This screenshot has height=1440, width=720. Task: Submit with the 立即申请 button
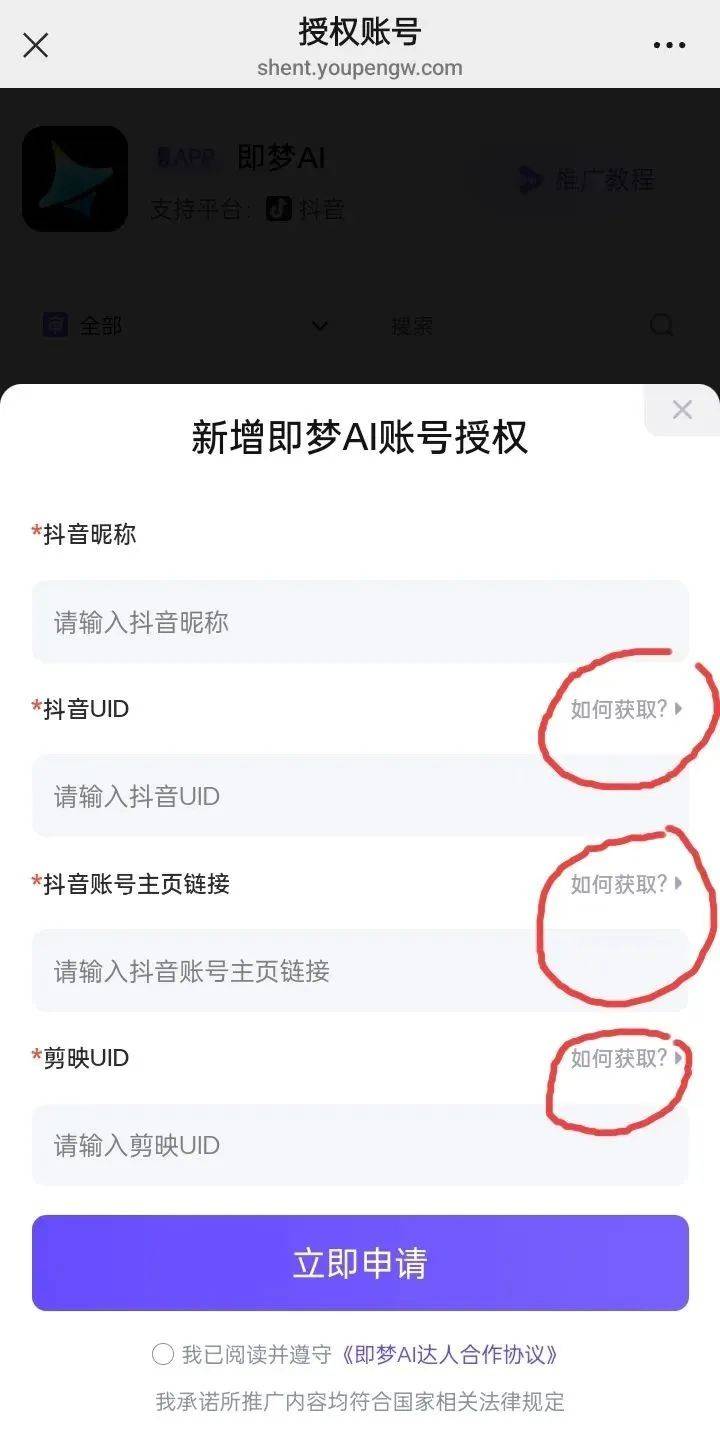pyautogui.click(x=360, y=1263)
